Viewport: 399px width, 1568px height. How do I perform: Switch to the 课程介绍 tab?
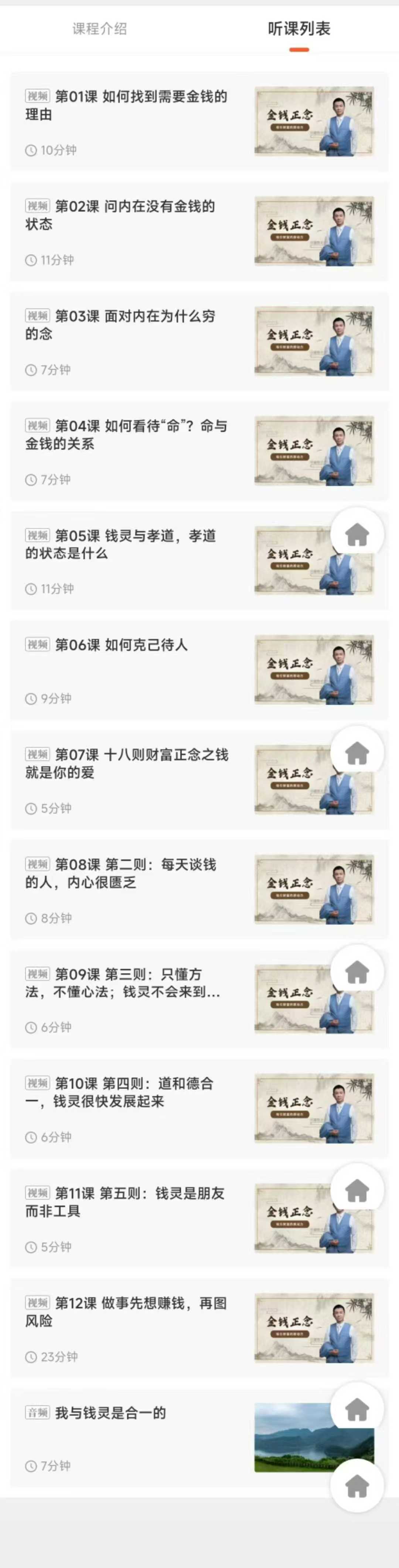tap(99, 28)
